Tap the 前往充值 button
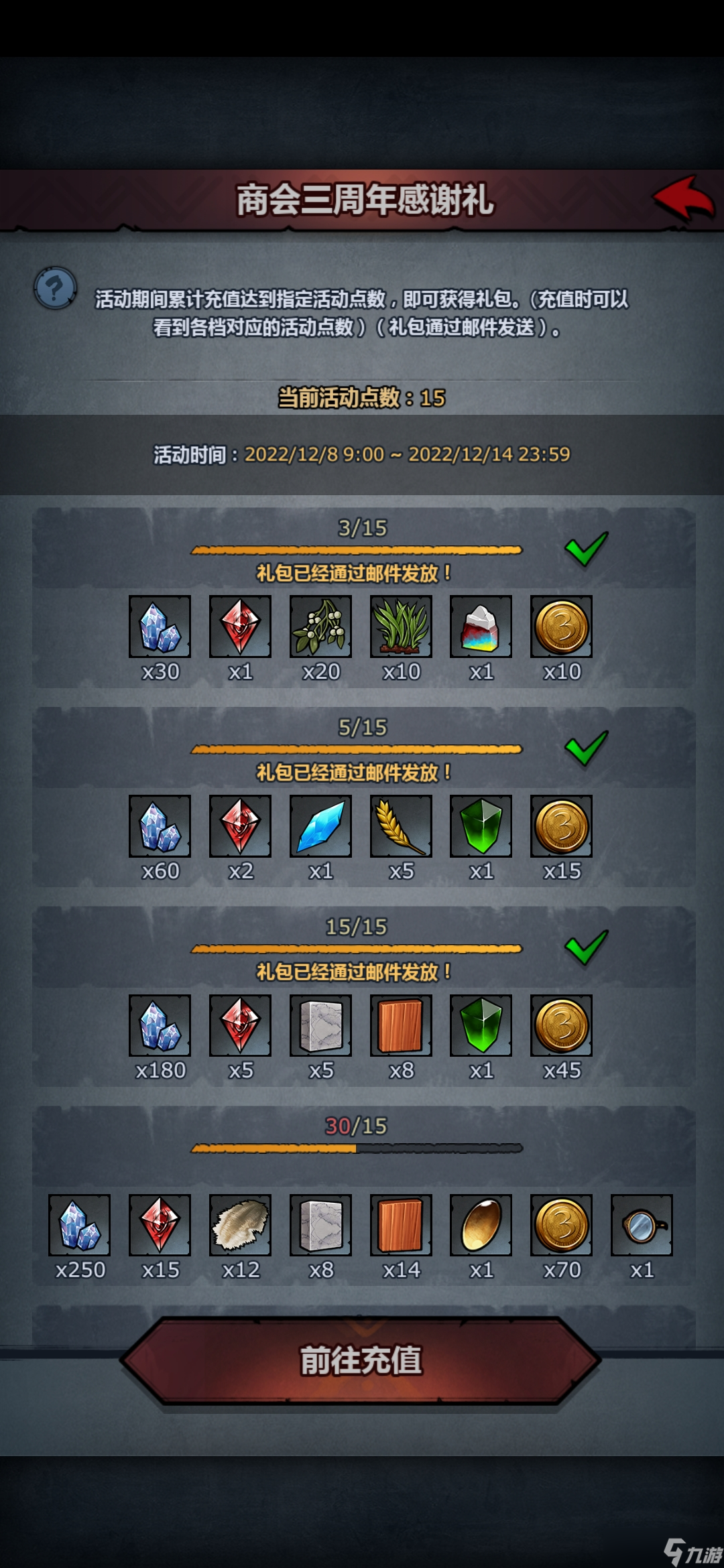Viewport: 724px width, 1568px height. point(361,1360)
